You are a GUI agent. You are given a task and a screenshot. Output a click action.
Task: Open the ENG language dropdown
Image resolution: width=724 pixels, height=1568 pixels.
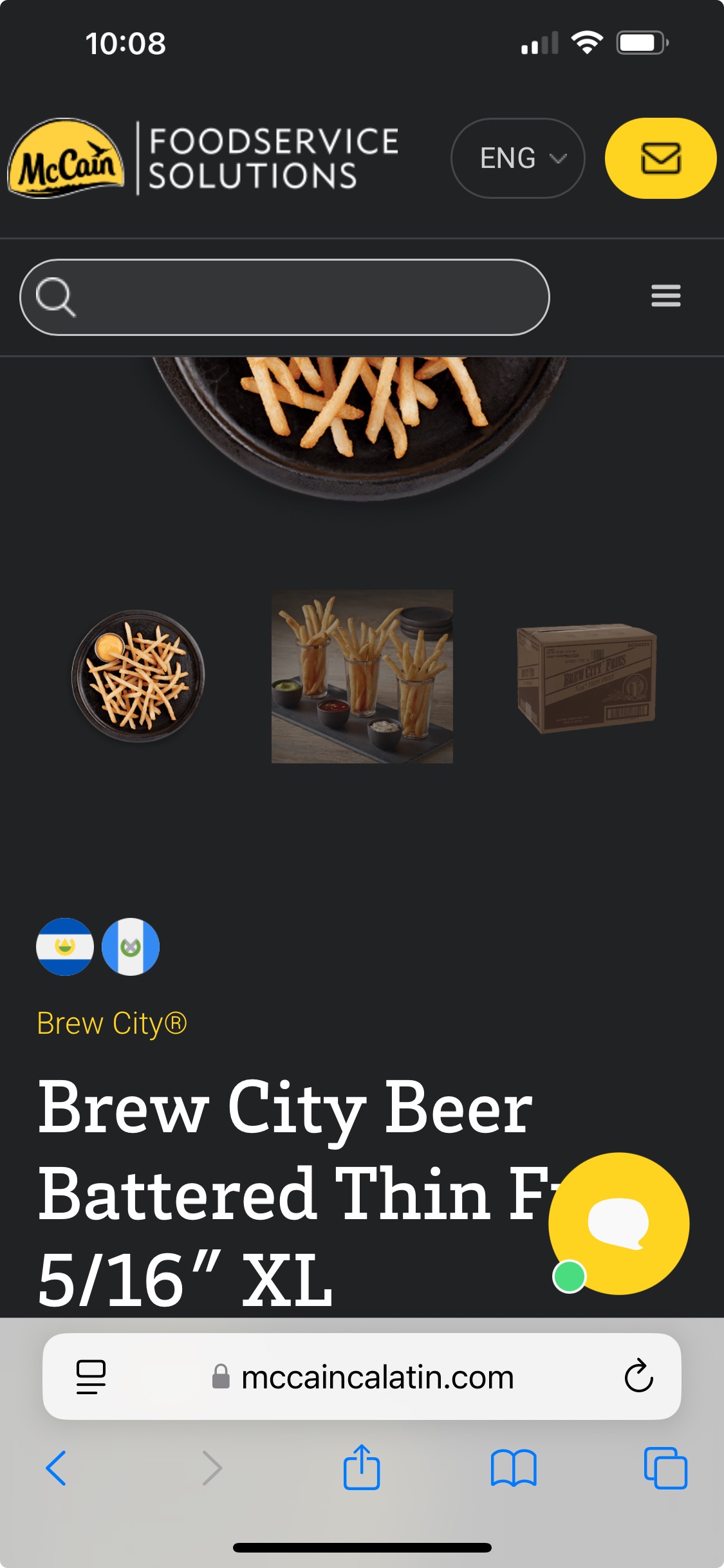517,158
